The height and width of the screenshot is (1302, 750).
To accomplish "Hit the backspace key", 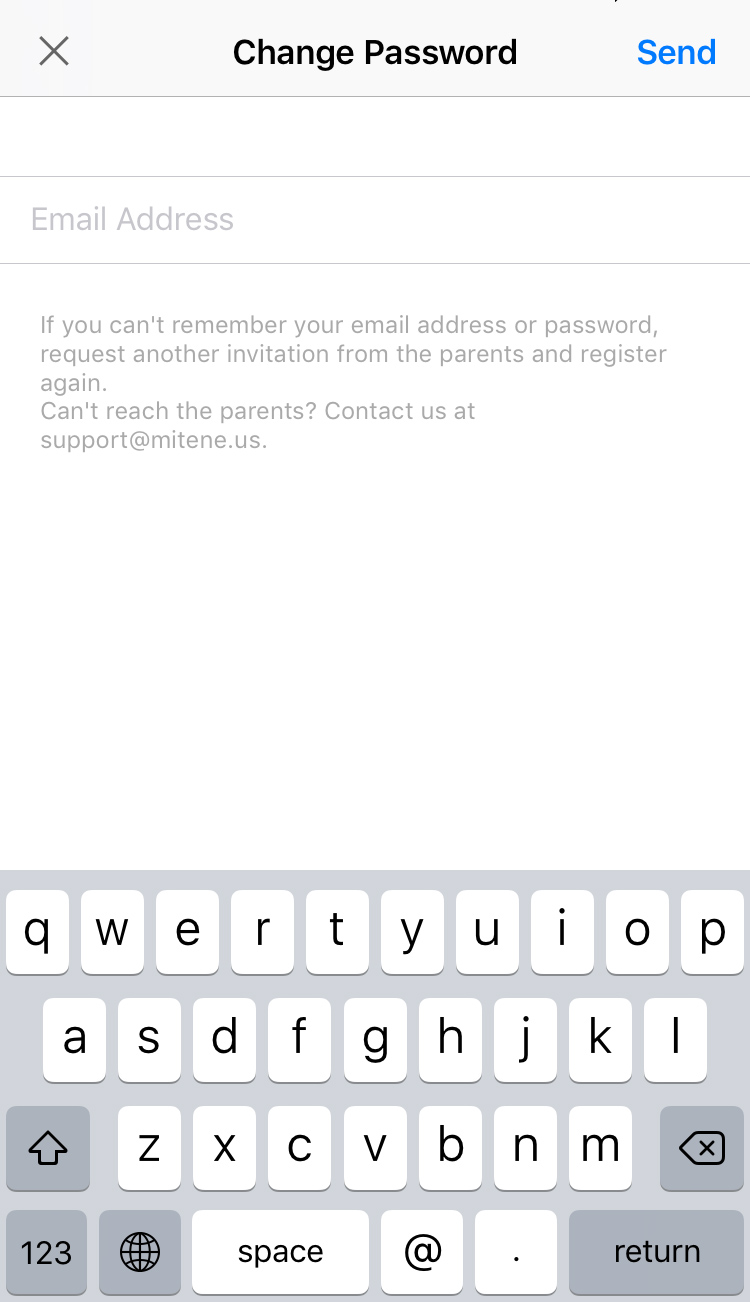I will point(702,1148).
